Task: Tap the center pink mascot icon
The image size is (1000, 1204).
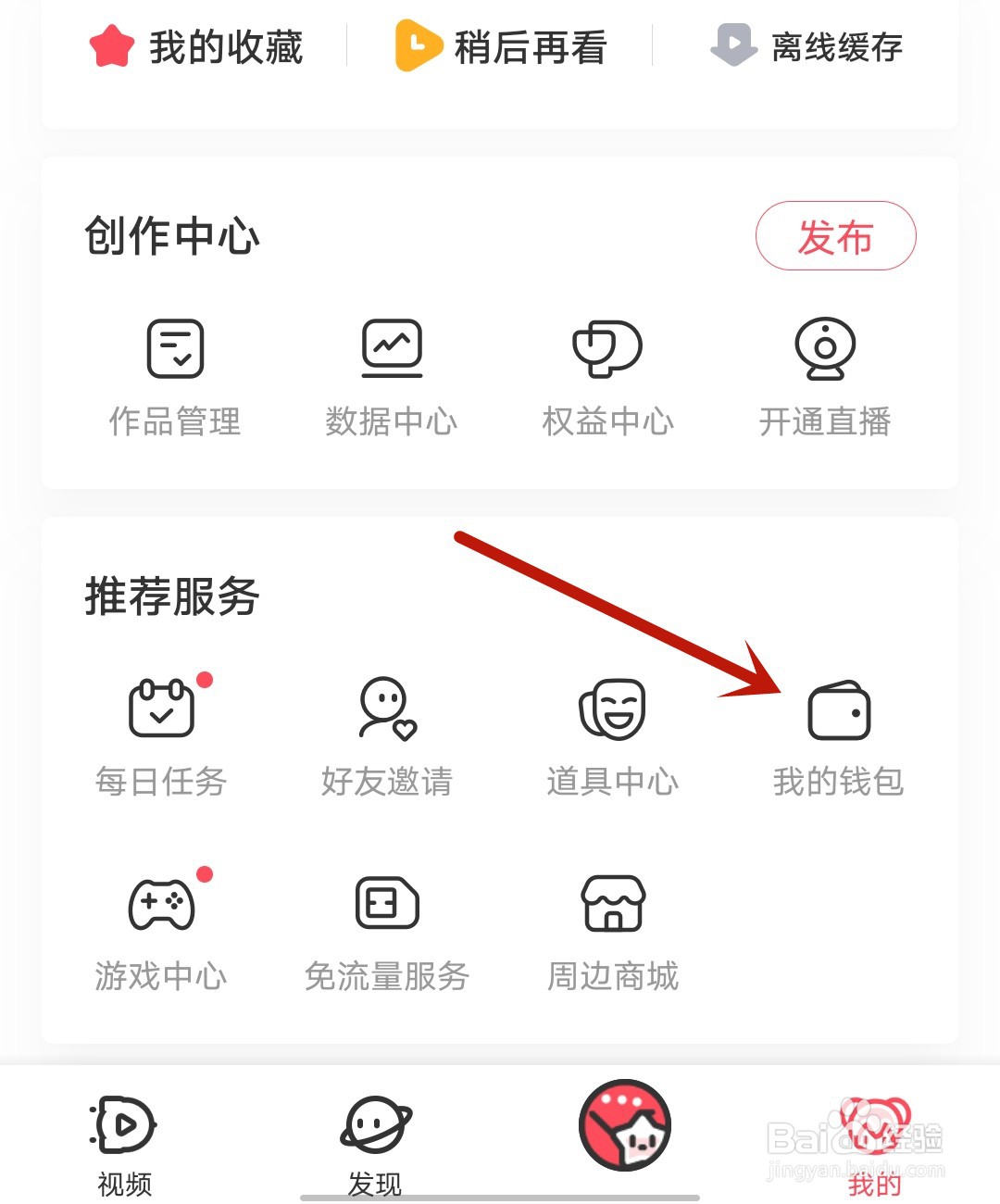Action: point(624,1125)
